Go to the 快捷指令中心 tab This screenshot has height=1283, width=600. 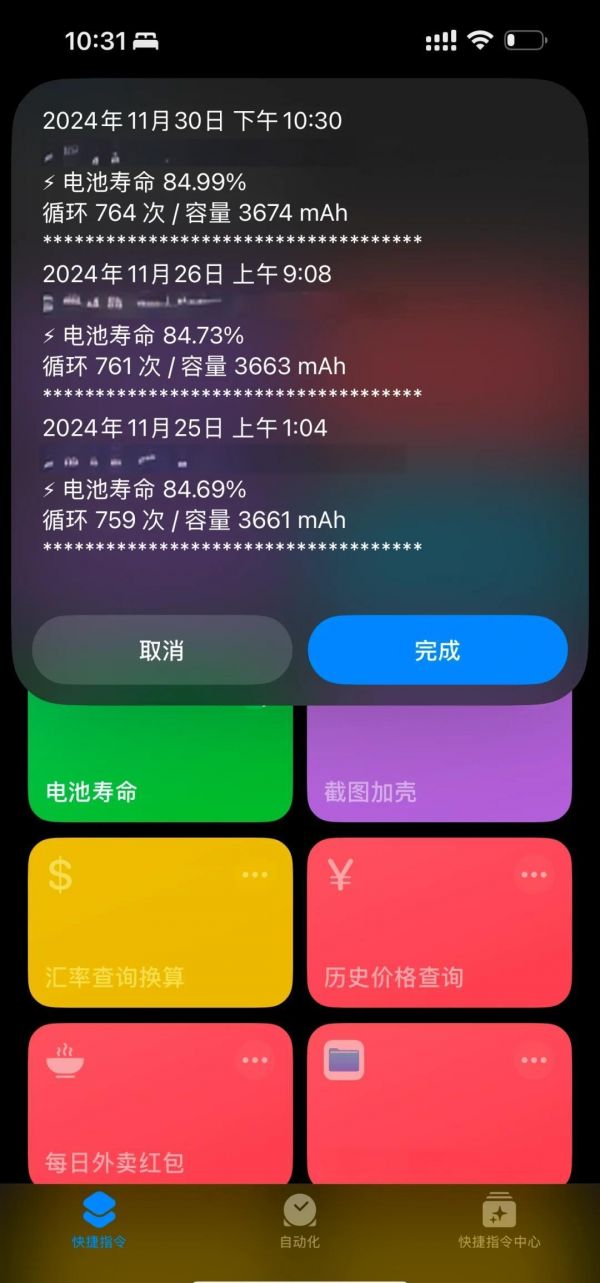pyautogui.click(x=499, y=1221)
